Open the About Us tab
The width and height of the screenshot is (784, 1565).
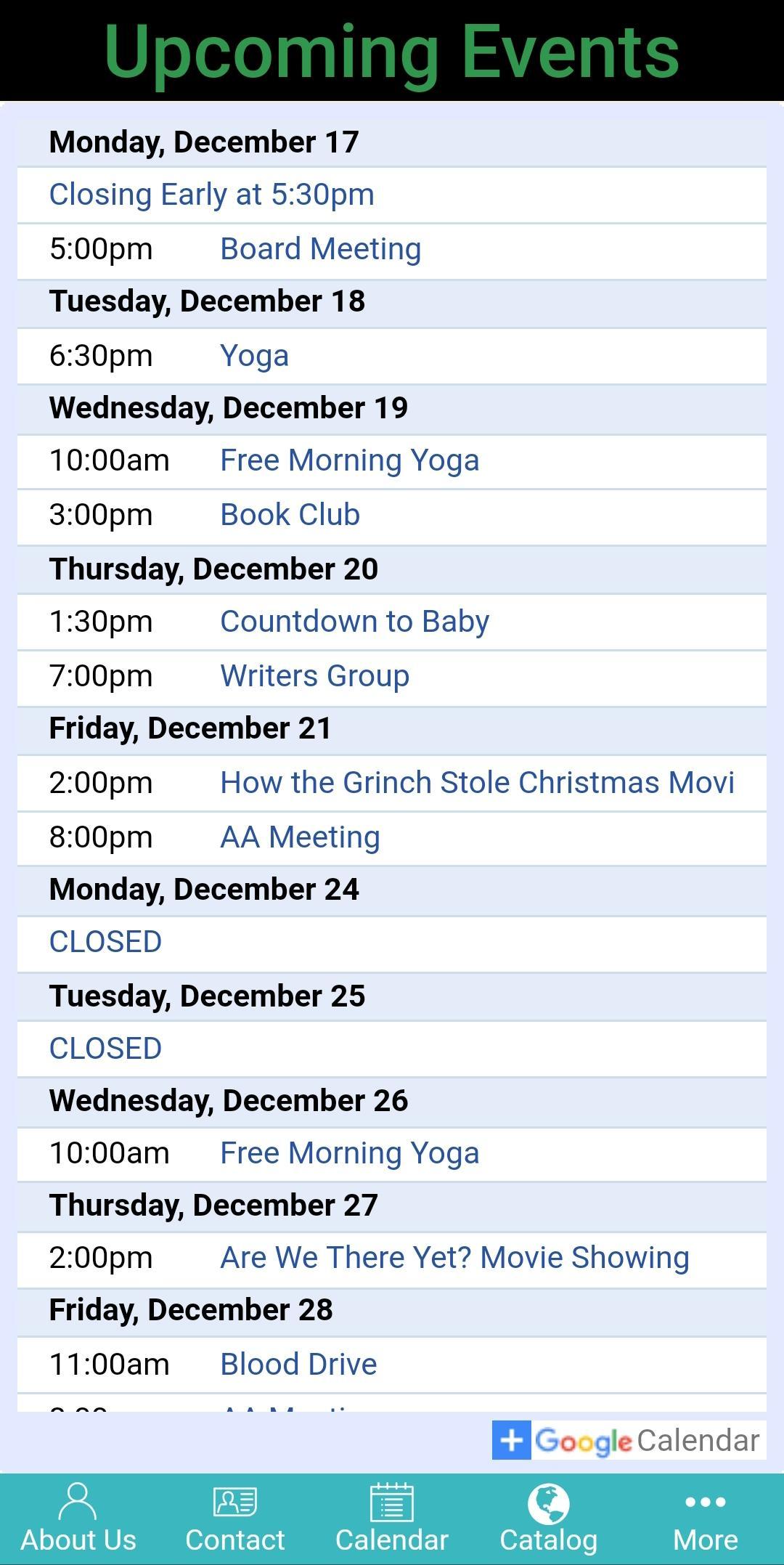[x=78, y=1518]
